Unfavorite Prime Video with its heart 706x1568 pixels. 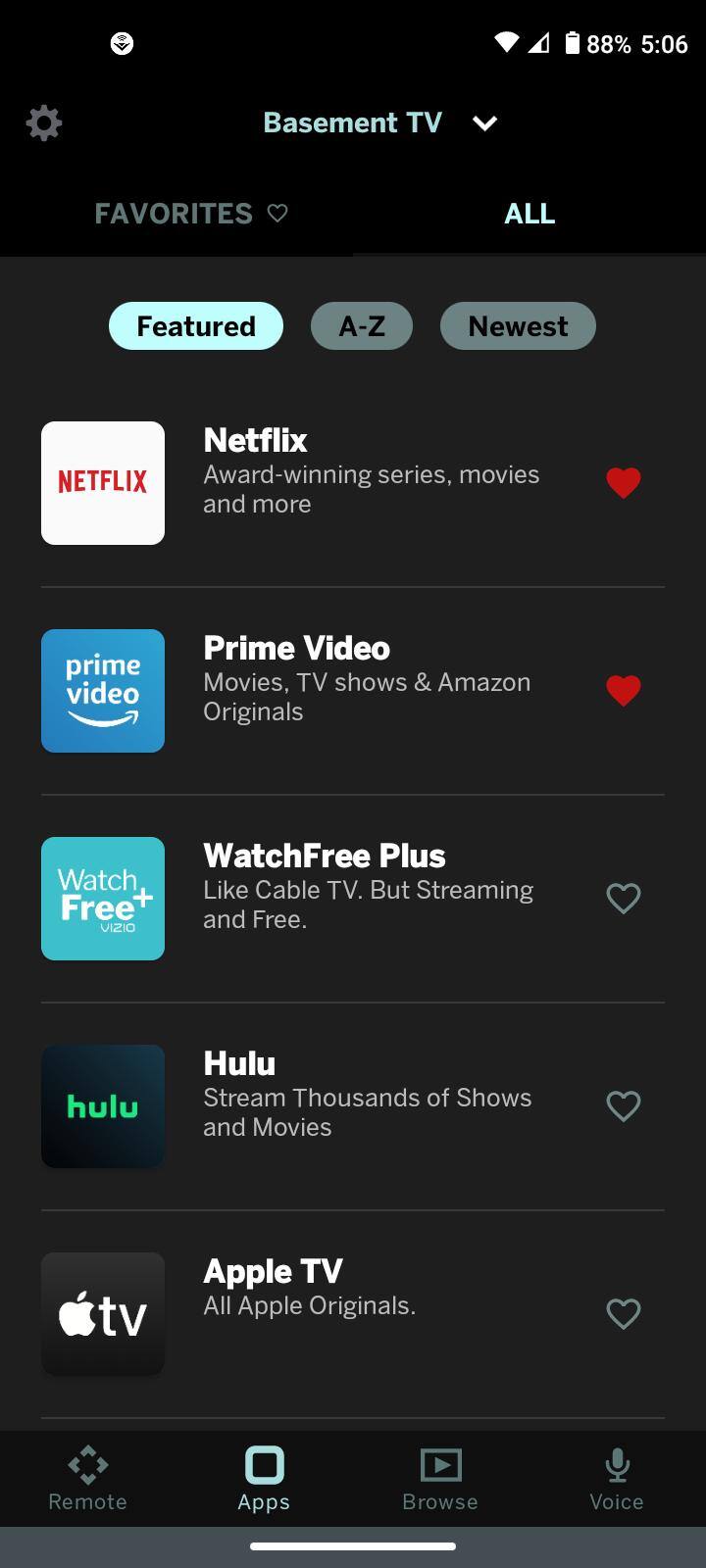[x=624, y=691]
